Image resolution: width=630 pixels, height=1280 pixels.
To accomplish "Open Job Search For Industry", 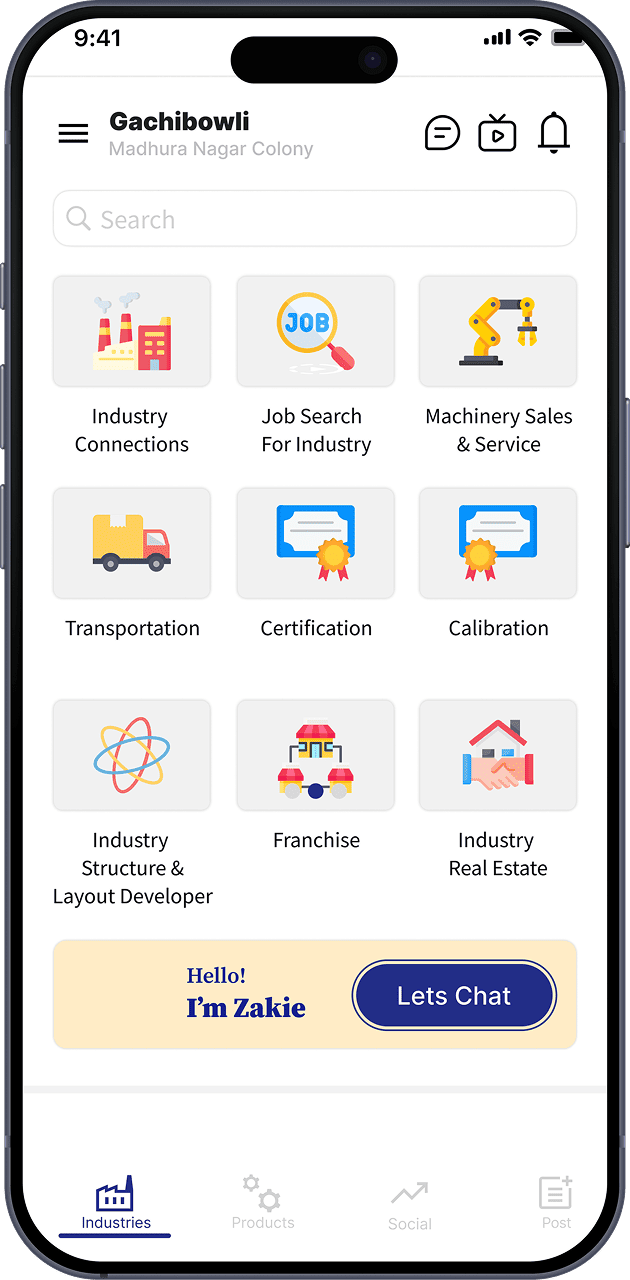I will pyautogui.click(x=315, y=332).
